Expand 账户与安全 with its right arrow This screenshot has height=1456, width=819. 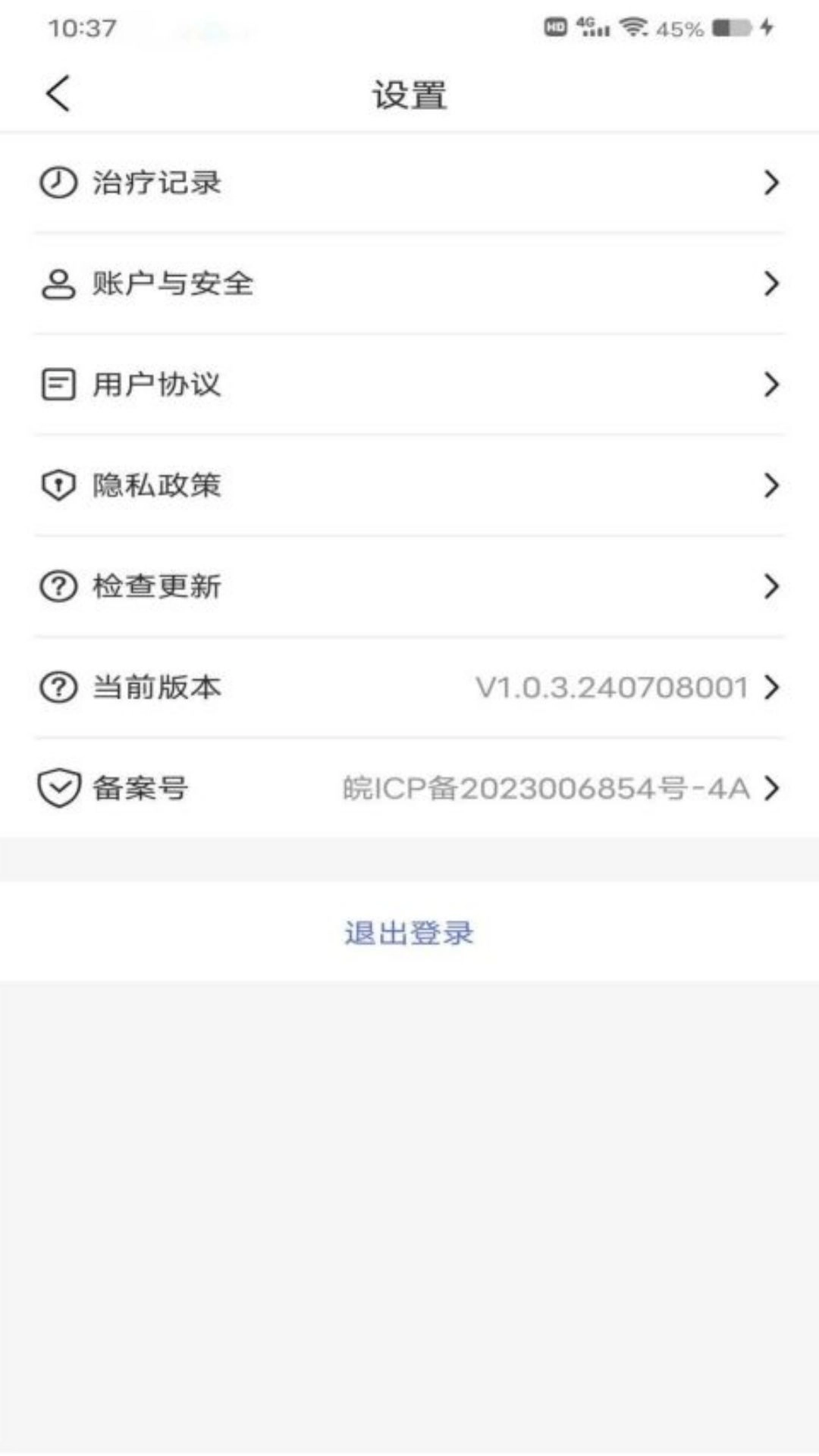[x=772, y=284]
